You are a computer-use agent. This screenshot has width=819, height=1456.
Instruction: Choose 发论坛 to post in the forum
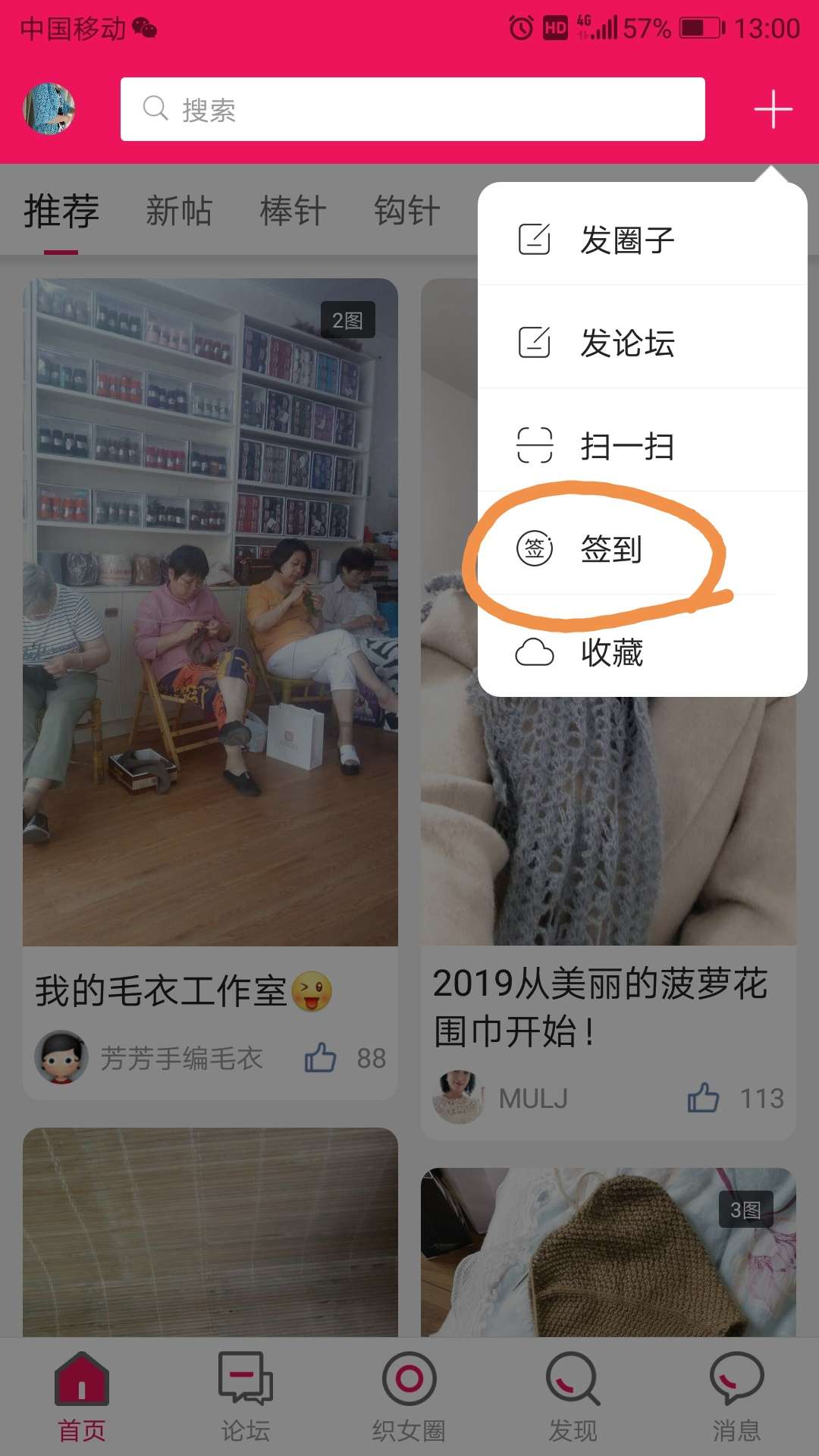tap(626, 343)
